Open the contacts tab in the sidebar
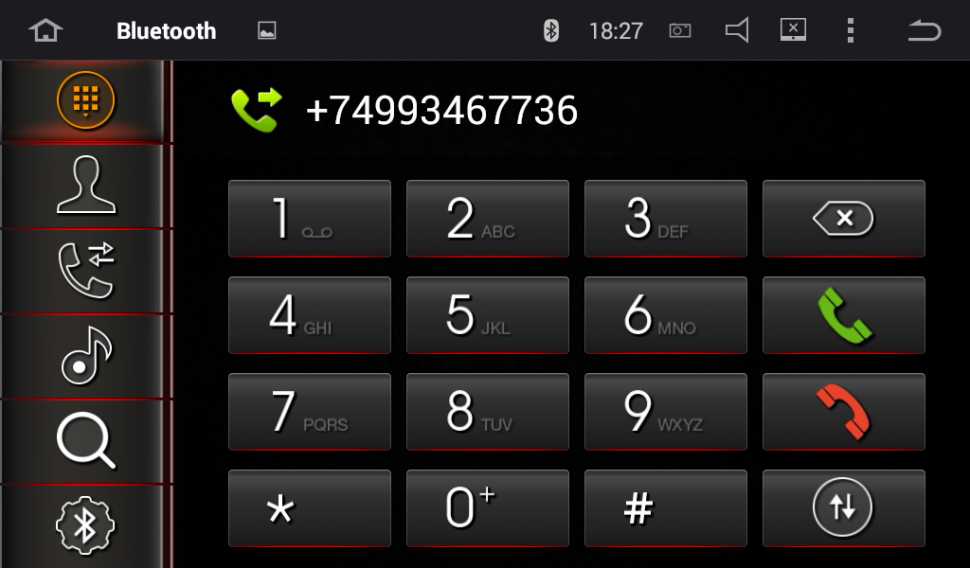970x568 pixels. point(86,187)
